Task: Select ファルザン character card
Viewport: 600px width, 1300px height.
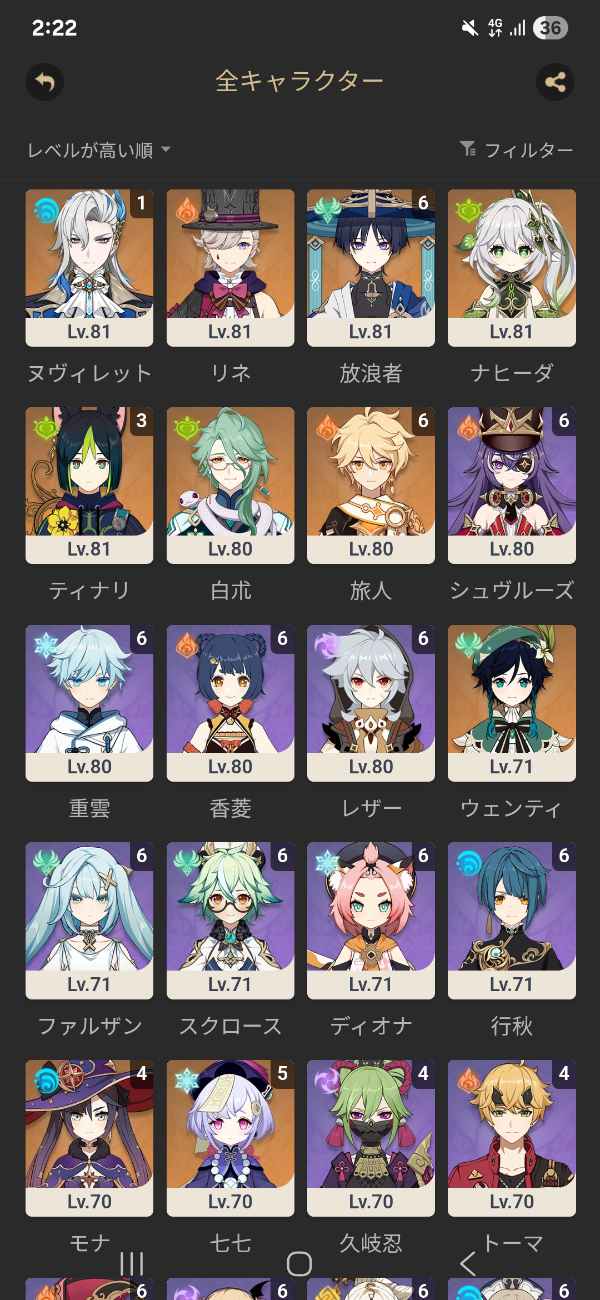Action: (x=89, y=920)
